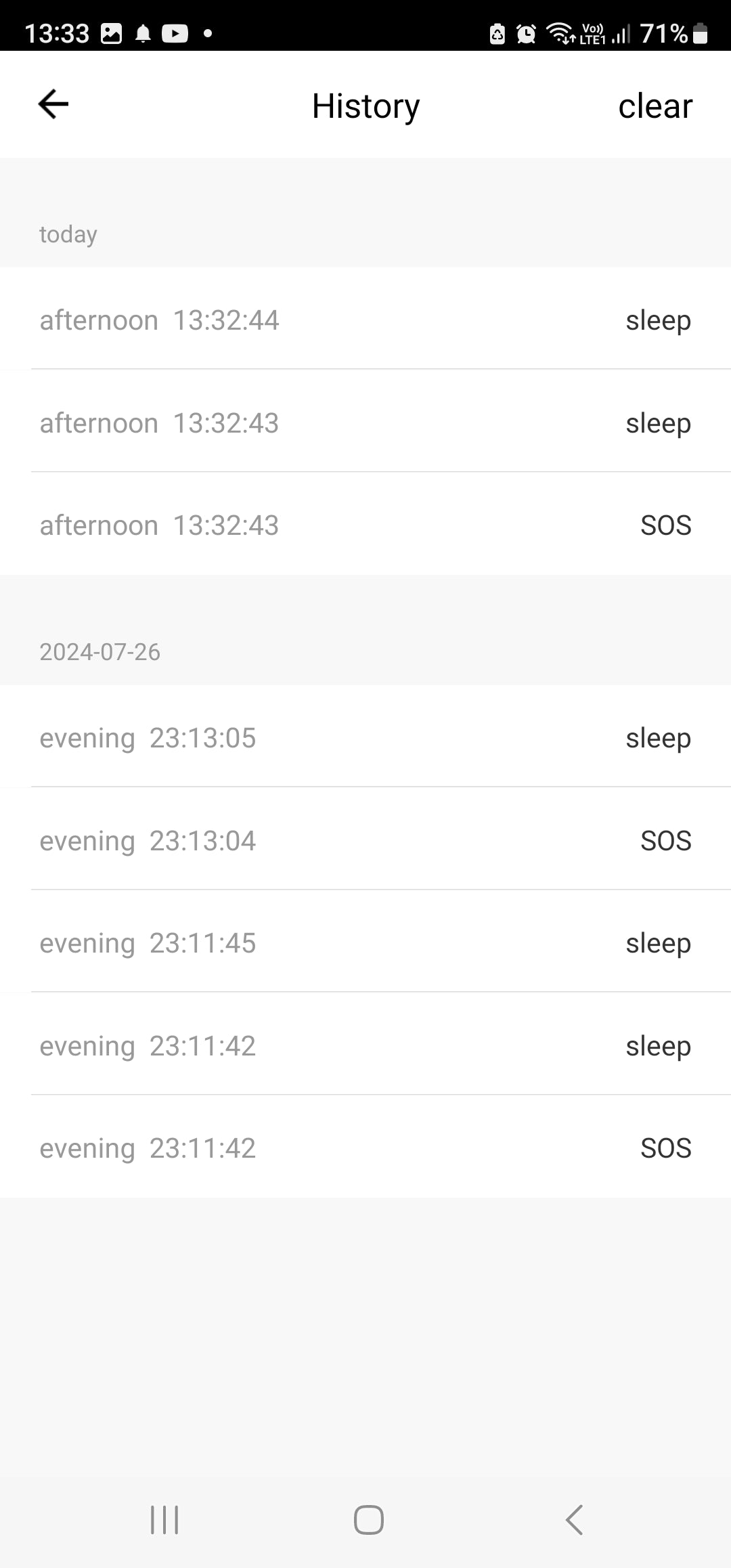
Task: Go back from the History screen
Action: 53,105
